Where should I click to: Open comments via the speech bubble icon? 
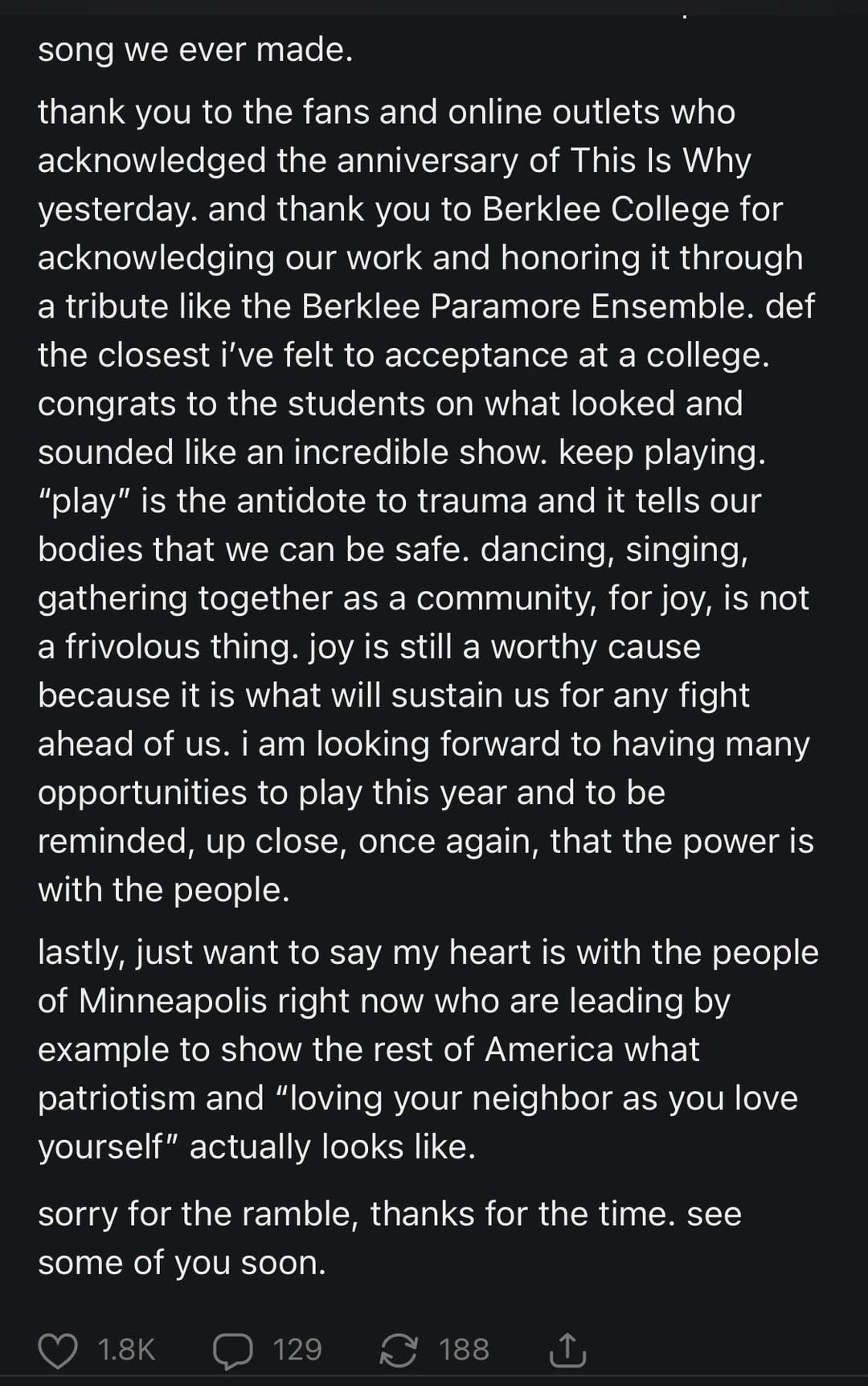[x=232, y=1350]
